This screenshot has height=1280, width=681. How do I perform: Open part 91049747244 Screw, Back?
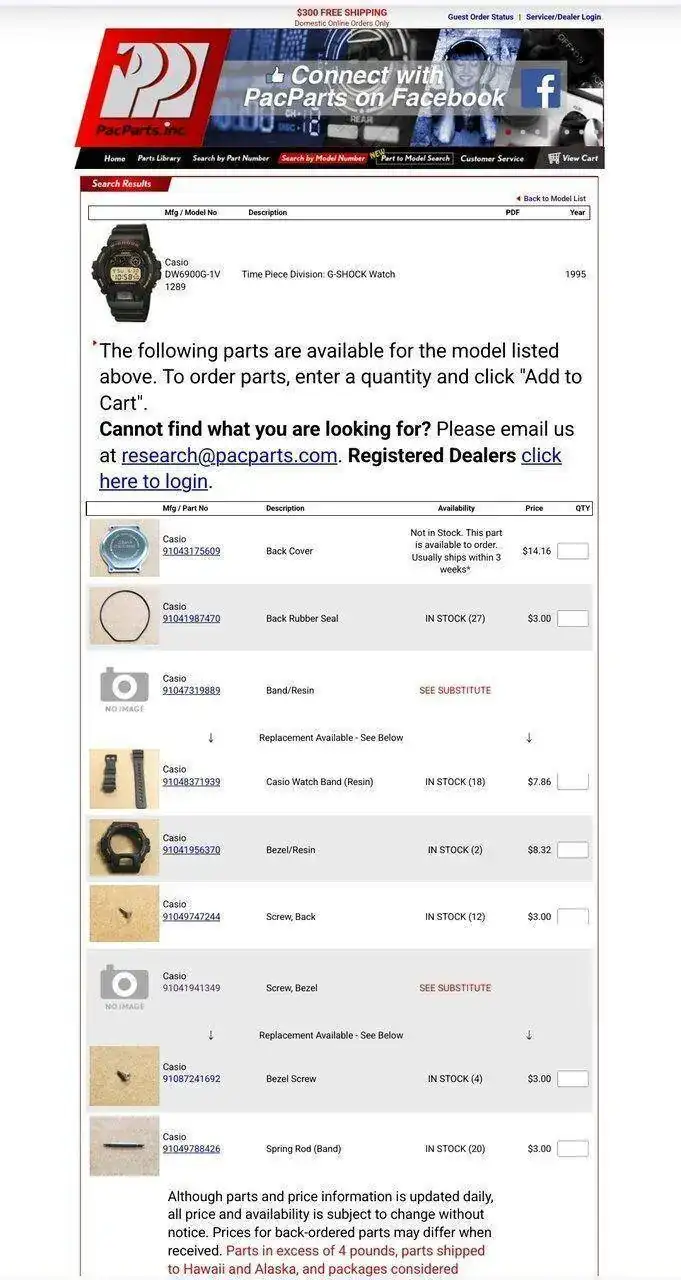[191, 917]
